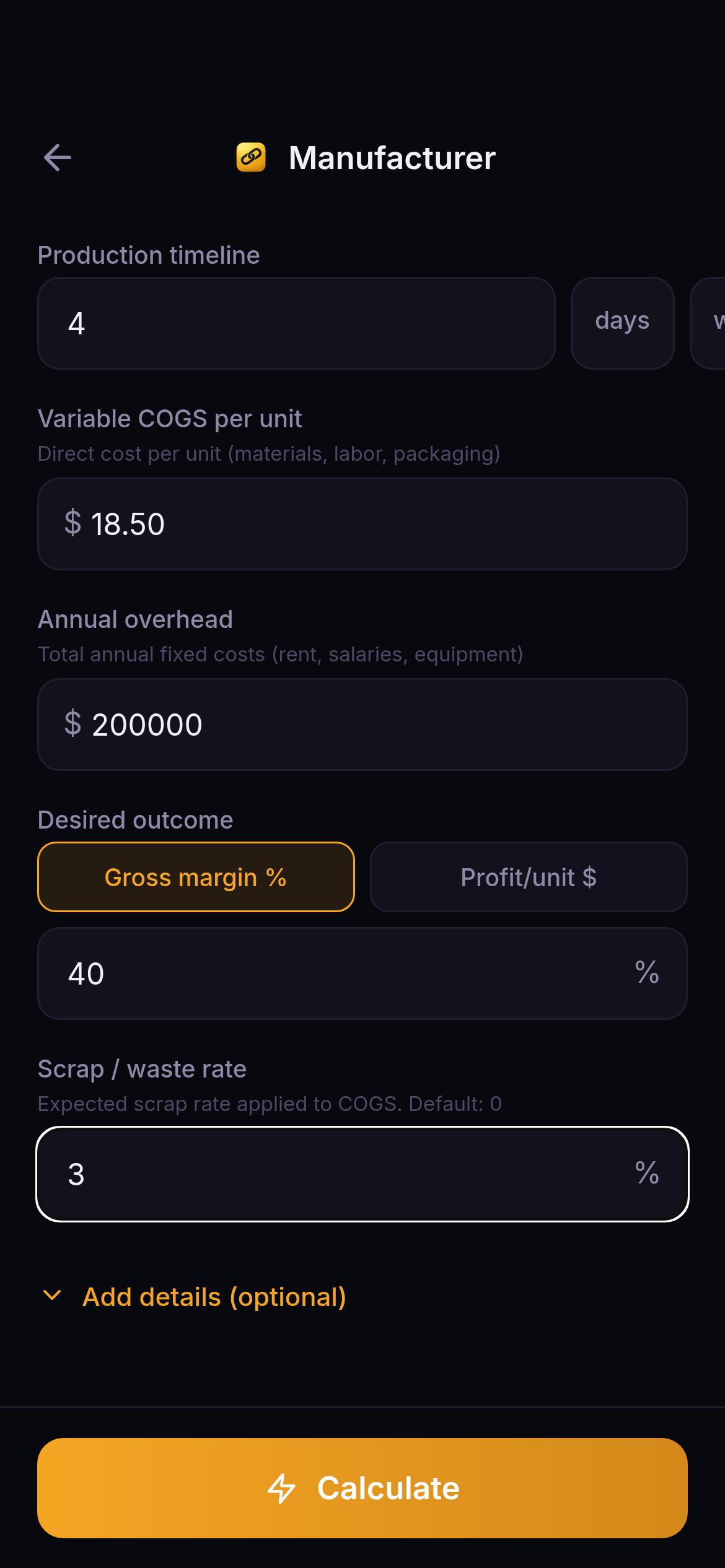Expand the Add details optional section
Image resolution: width=725 pixels, height=1568 pixels.
coord(214,1296)
